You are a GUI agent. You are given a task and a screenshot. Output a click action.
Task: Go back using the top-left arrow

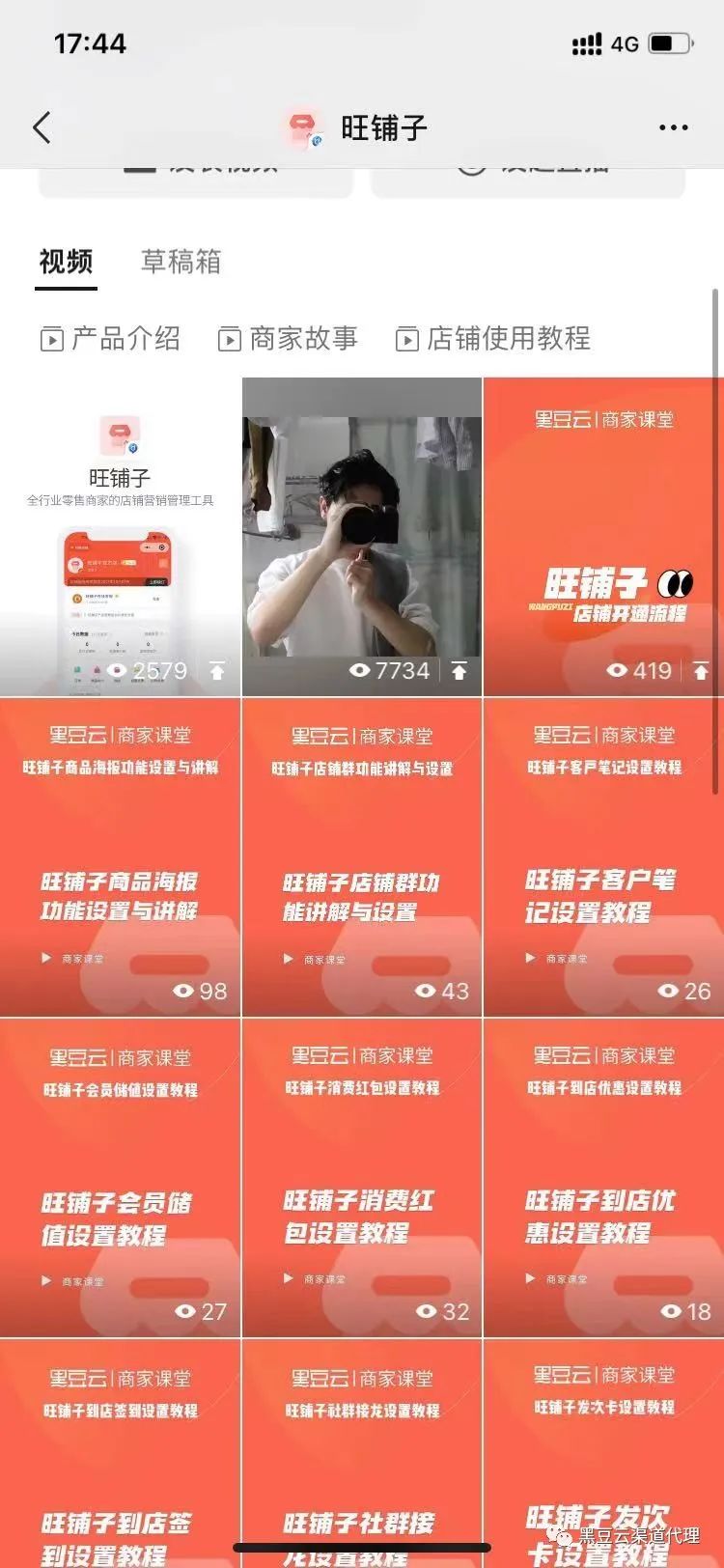tap(42, 127)
